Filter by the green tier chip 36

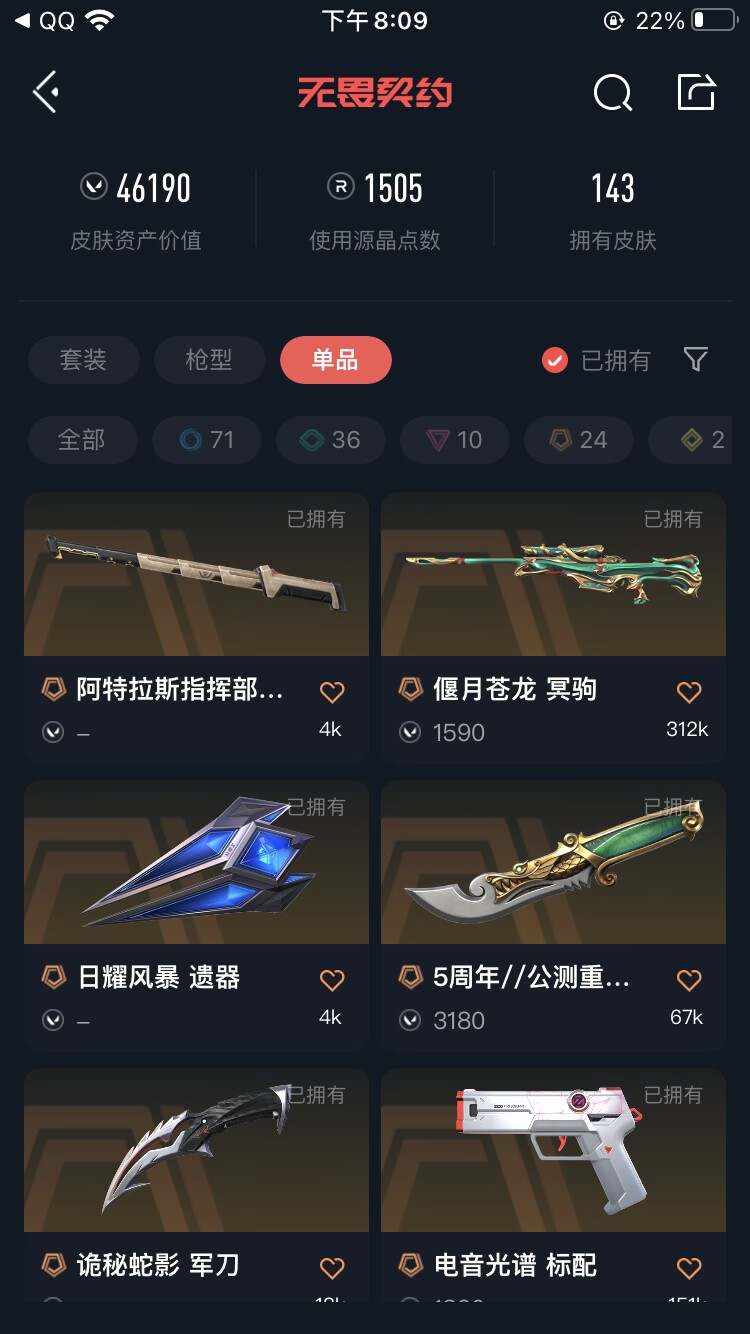[331, 440]
